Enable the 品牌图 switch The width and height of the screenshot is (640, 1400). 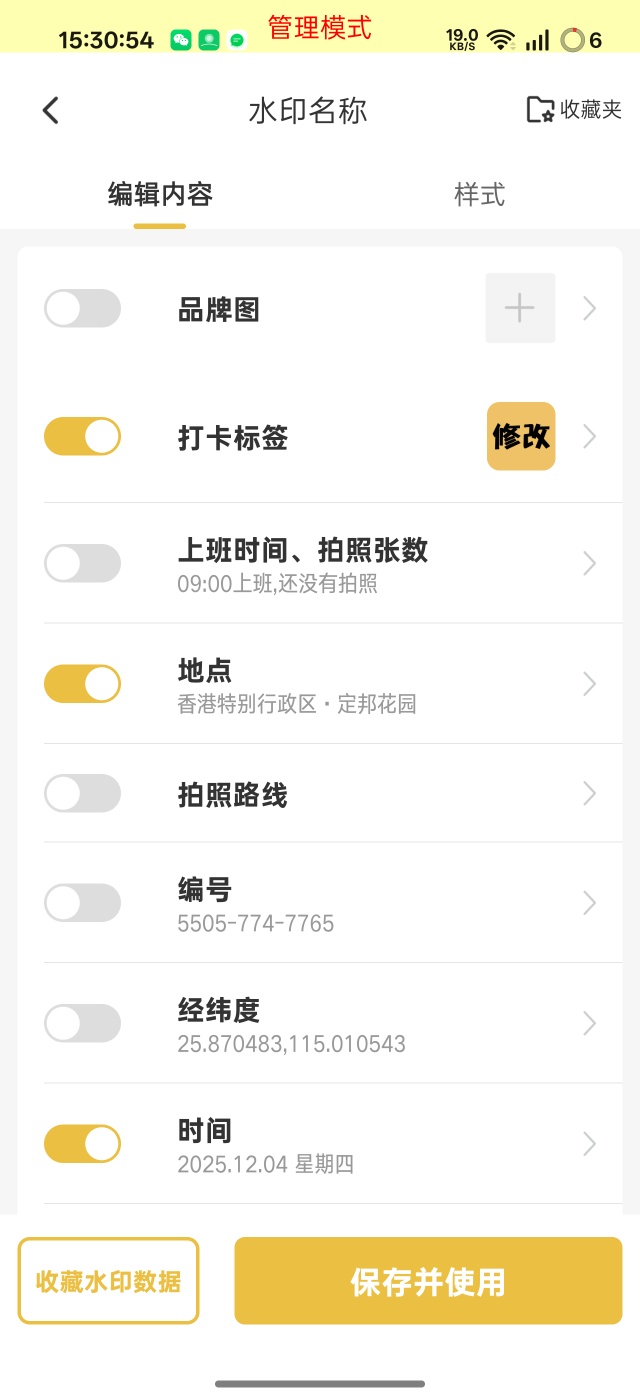82,308
